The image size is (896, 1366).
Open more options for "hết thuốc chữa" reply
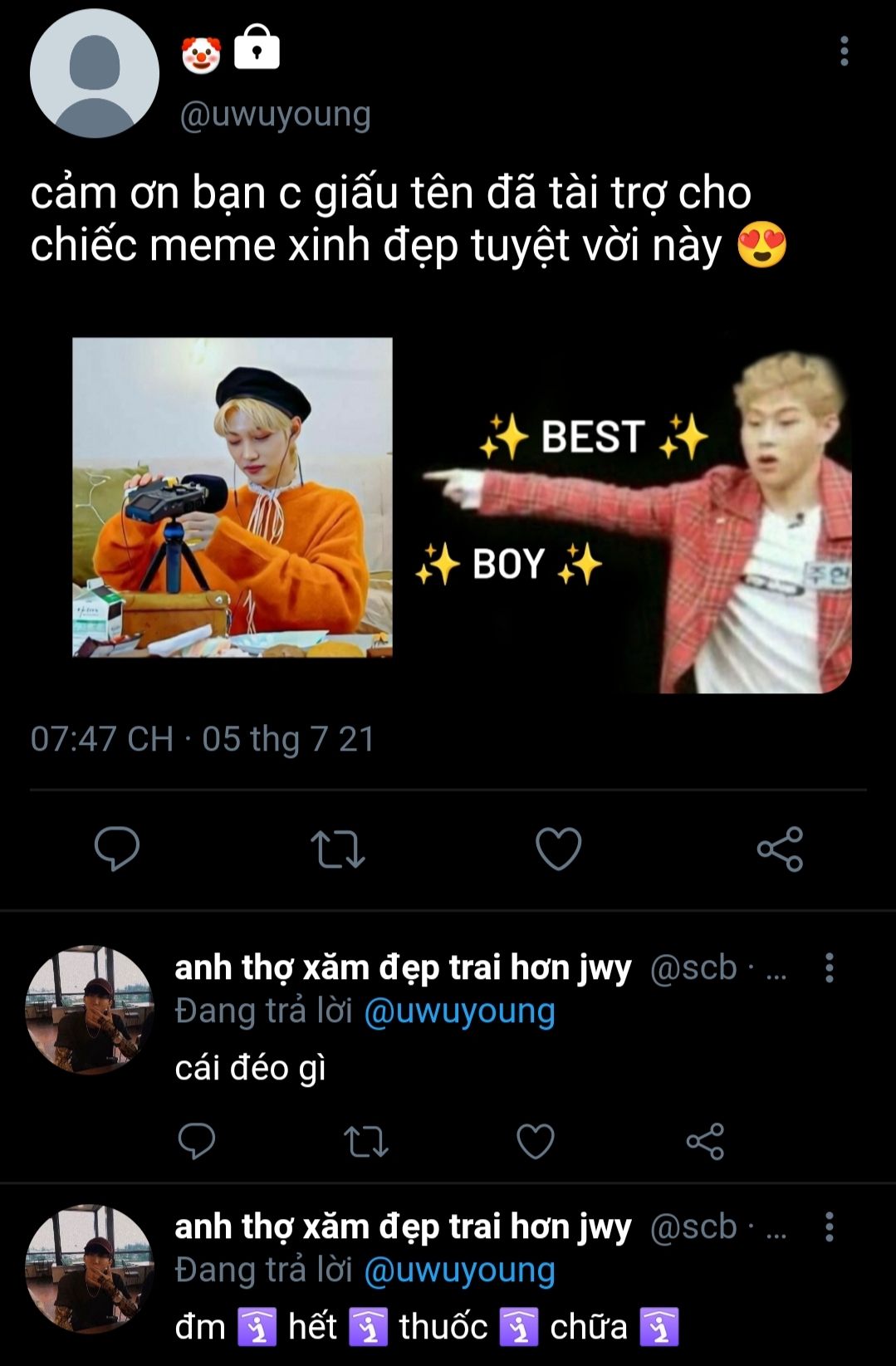[829, 1227]
